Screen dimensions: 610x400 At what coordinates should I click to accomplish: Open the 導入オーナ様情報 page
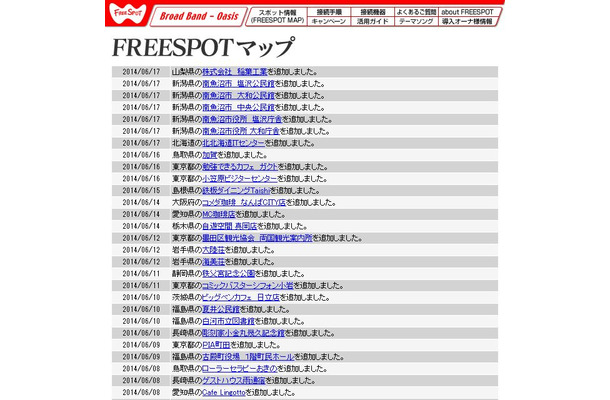[467, 20]
